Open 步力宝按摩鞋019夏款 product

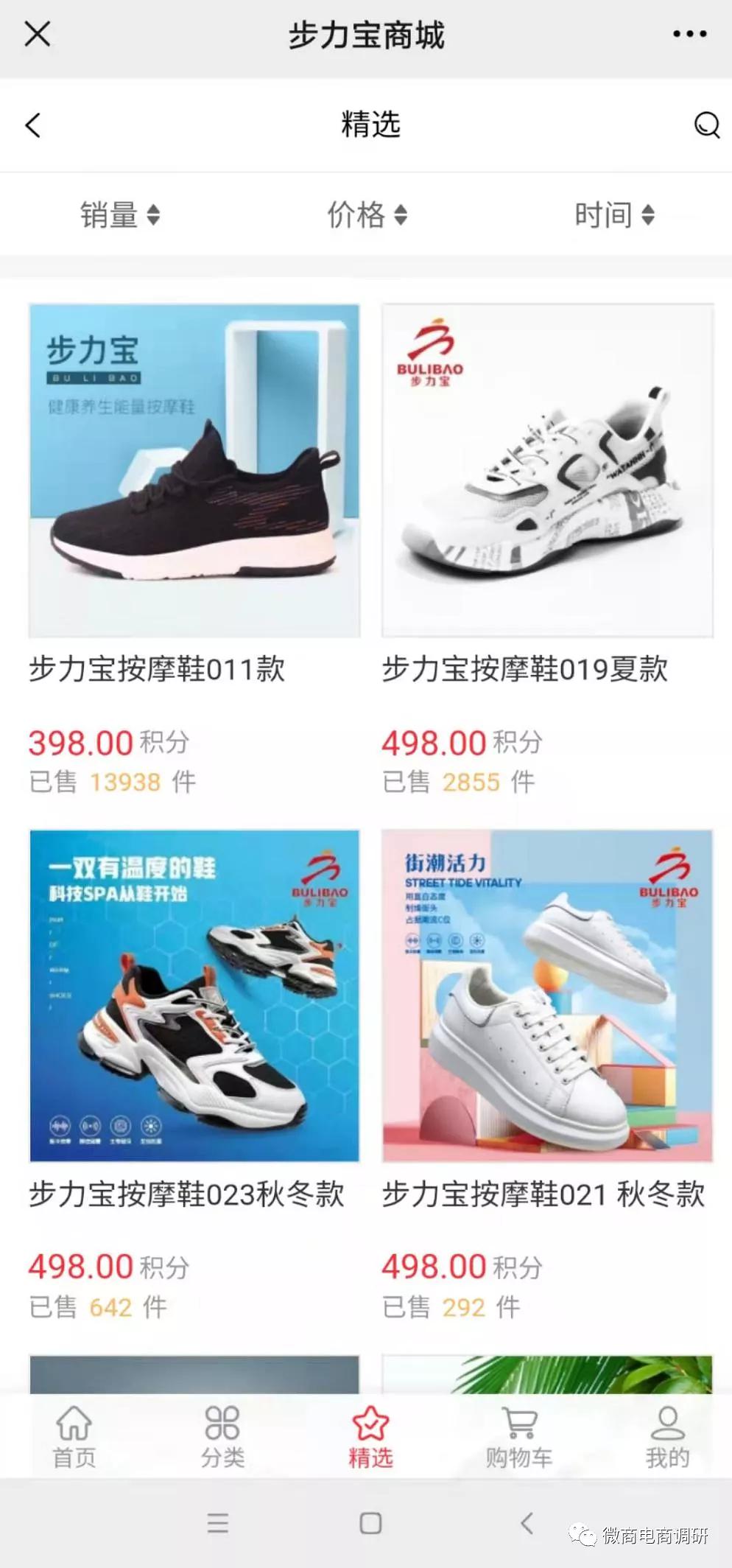(547, 470)
